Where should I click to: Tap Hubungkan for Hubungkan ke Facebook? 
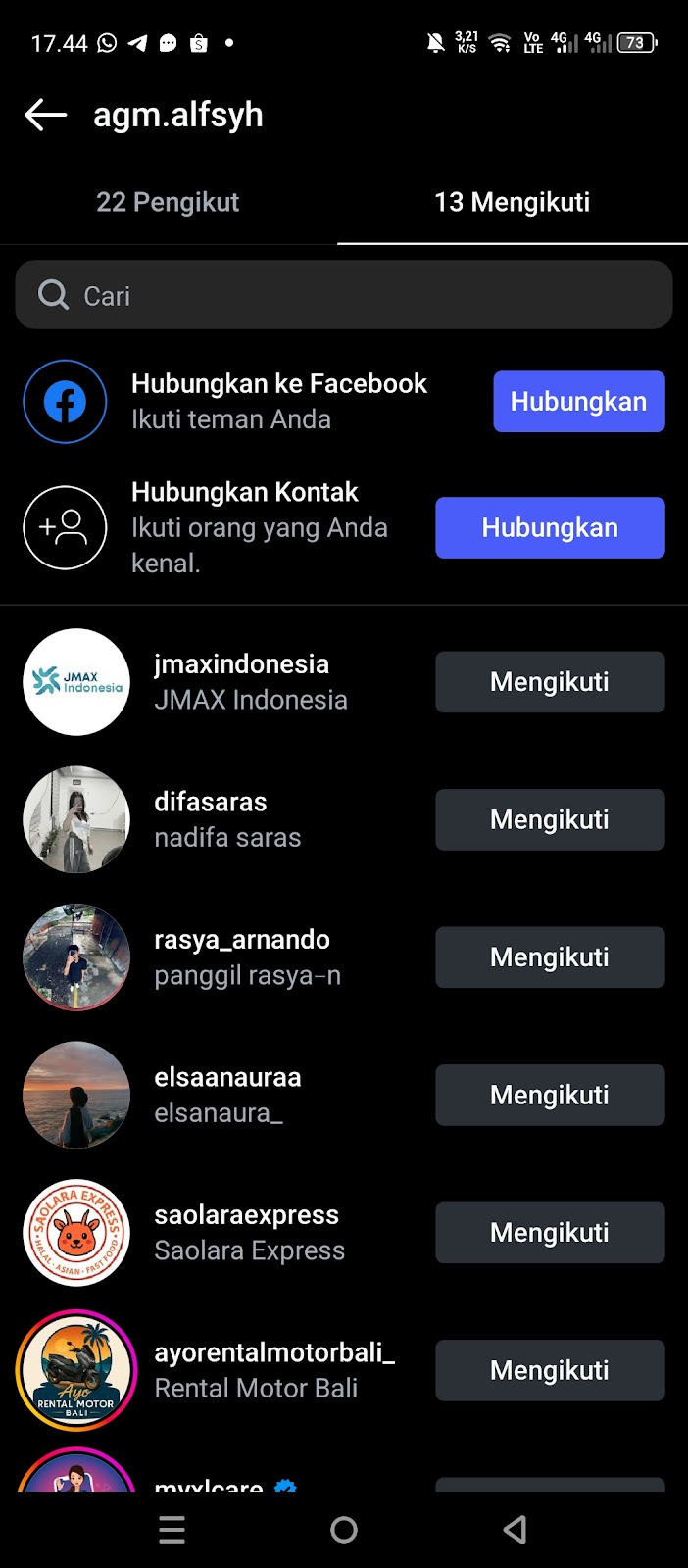pyautogui.click(x=578, y=402)
